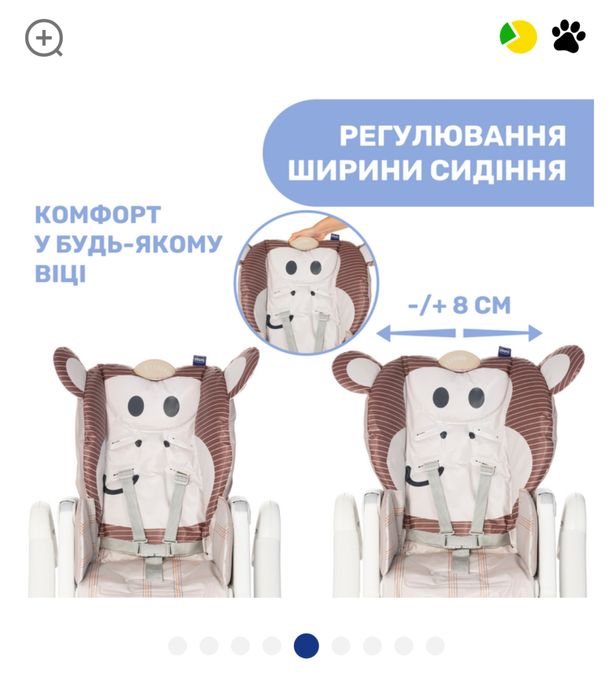
Task: Jump to the last gallery image dot
Action: [435, 646]
